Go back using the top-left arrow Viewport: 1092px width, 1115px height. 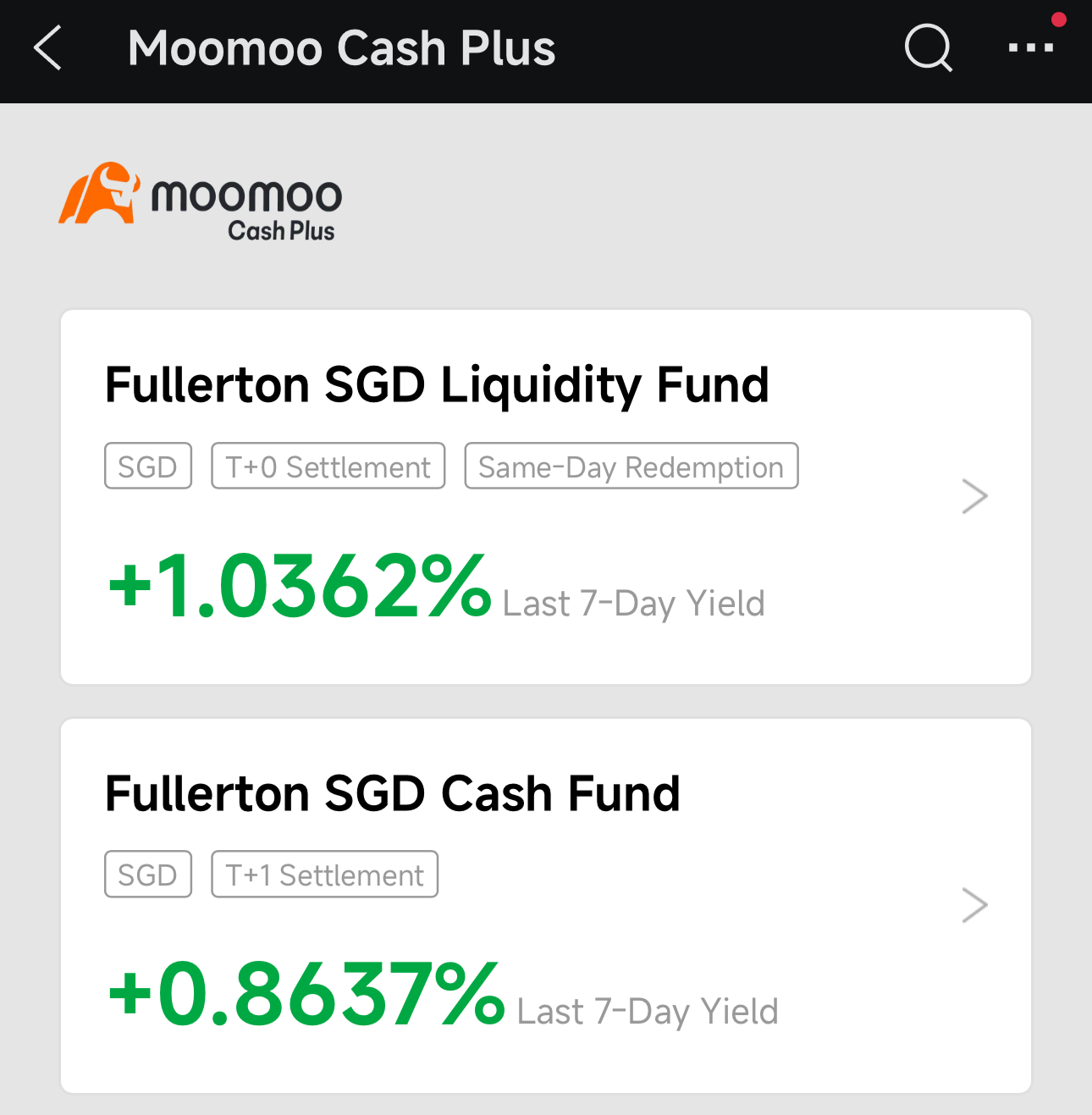48,47
